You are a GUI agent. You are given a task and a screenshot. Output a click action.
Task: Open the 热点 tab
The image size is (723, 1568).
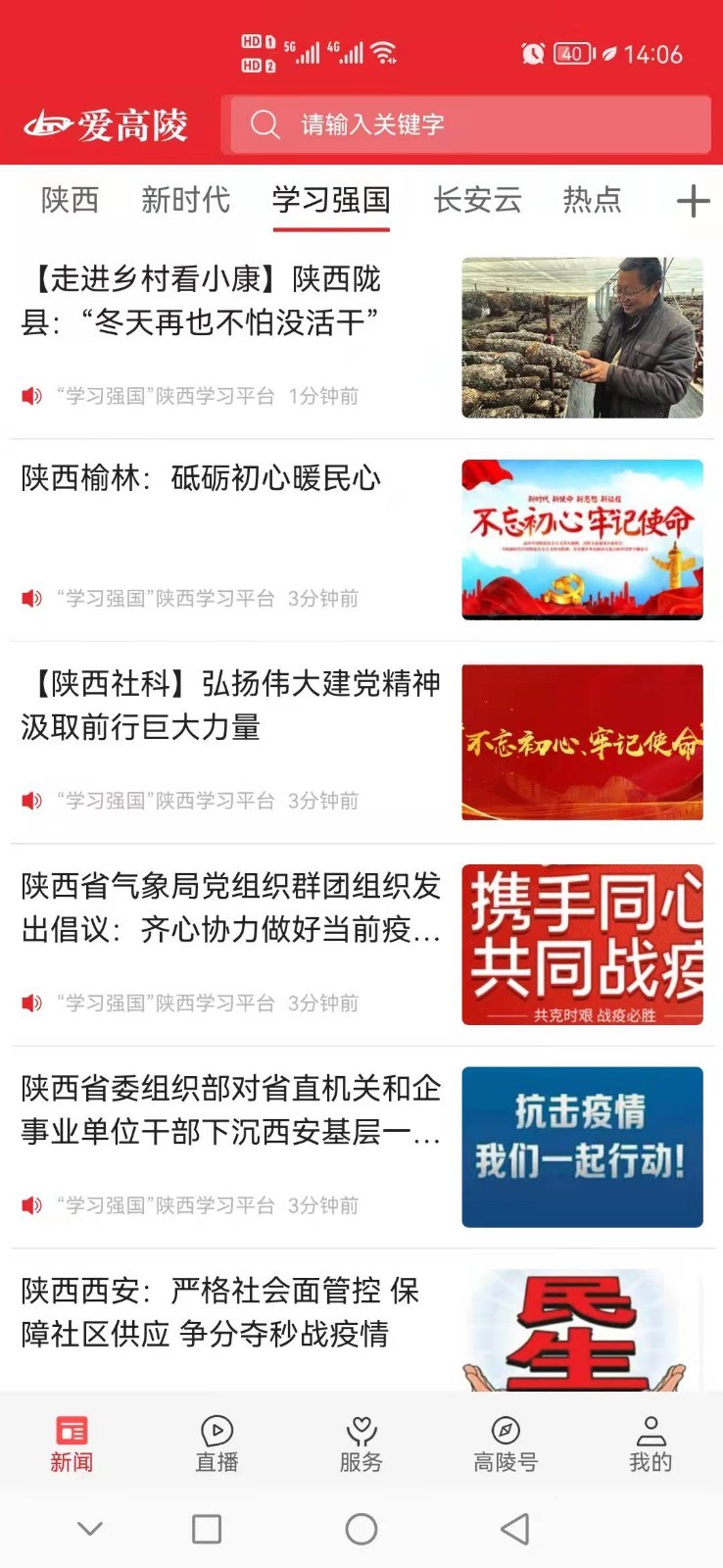592,200
